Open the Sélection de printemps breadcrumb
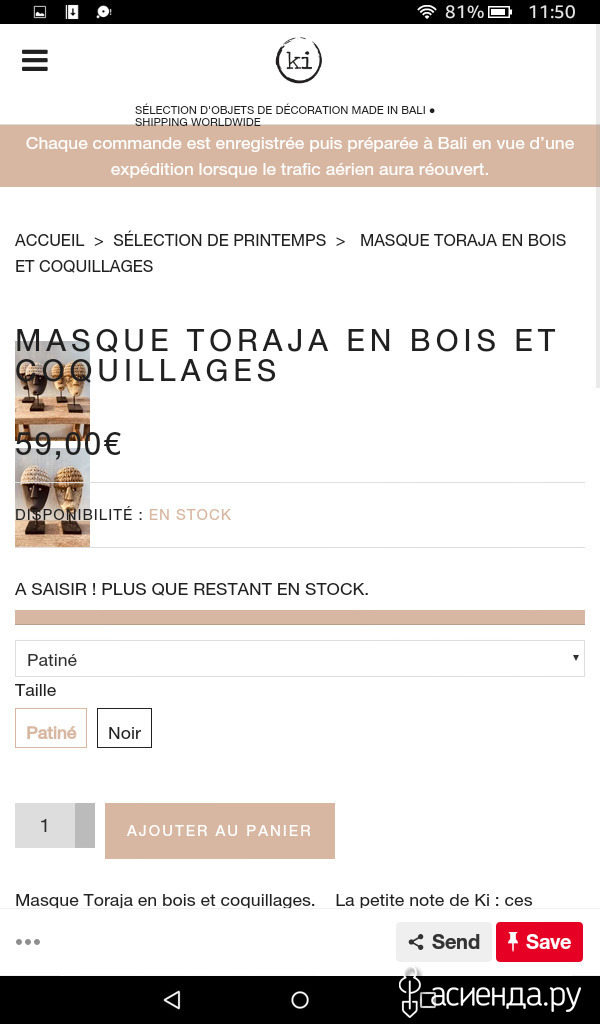Viewport: 600px width, 1024px height. pos(219,240)
